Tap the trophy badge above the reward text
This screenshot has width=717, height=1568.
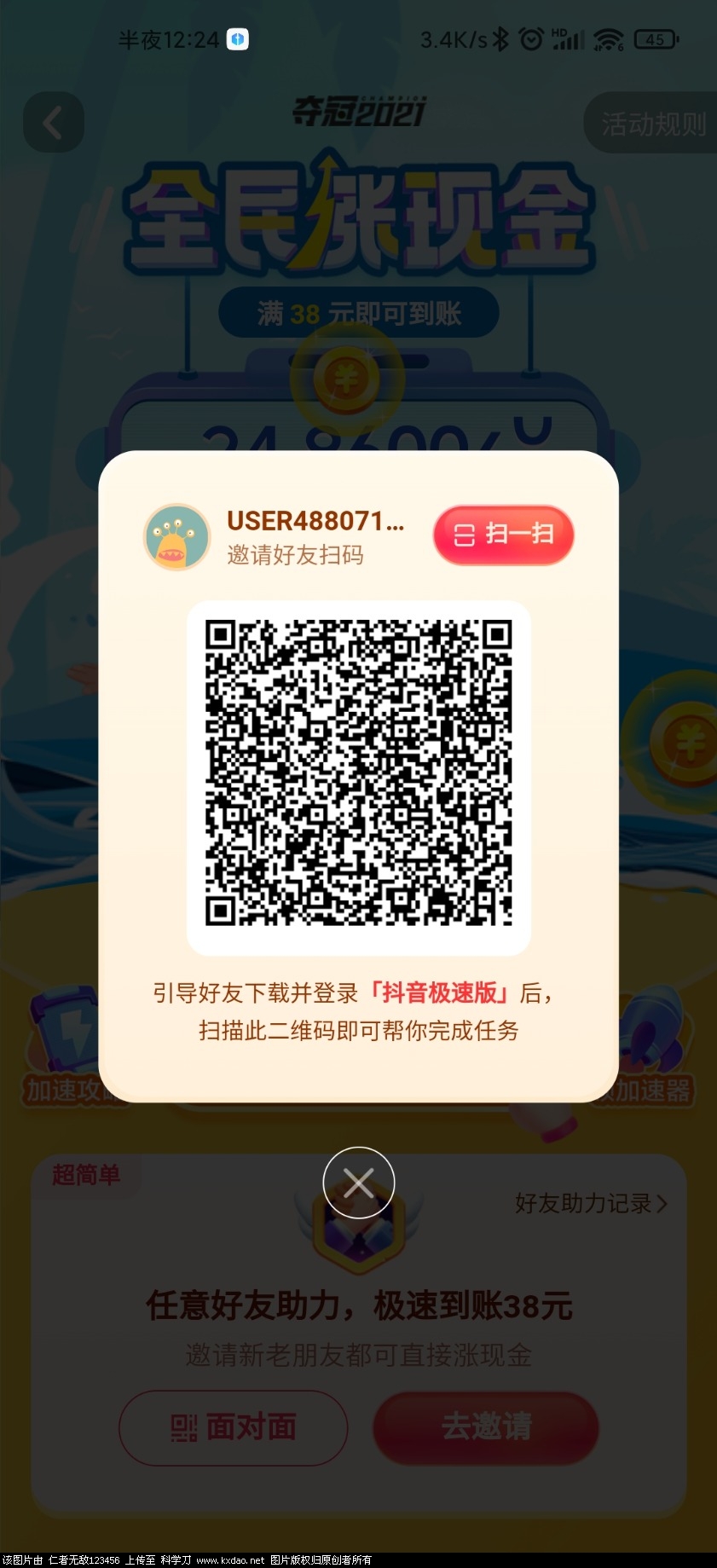358,1228
